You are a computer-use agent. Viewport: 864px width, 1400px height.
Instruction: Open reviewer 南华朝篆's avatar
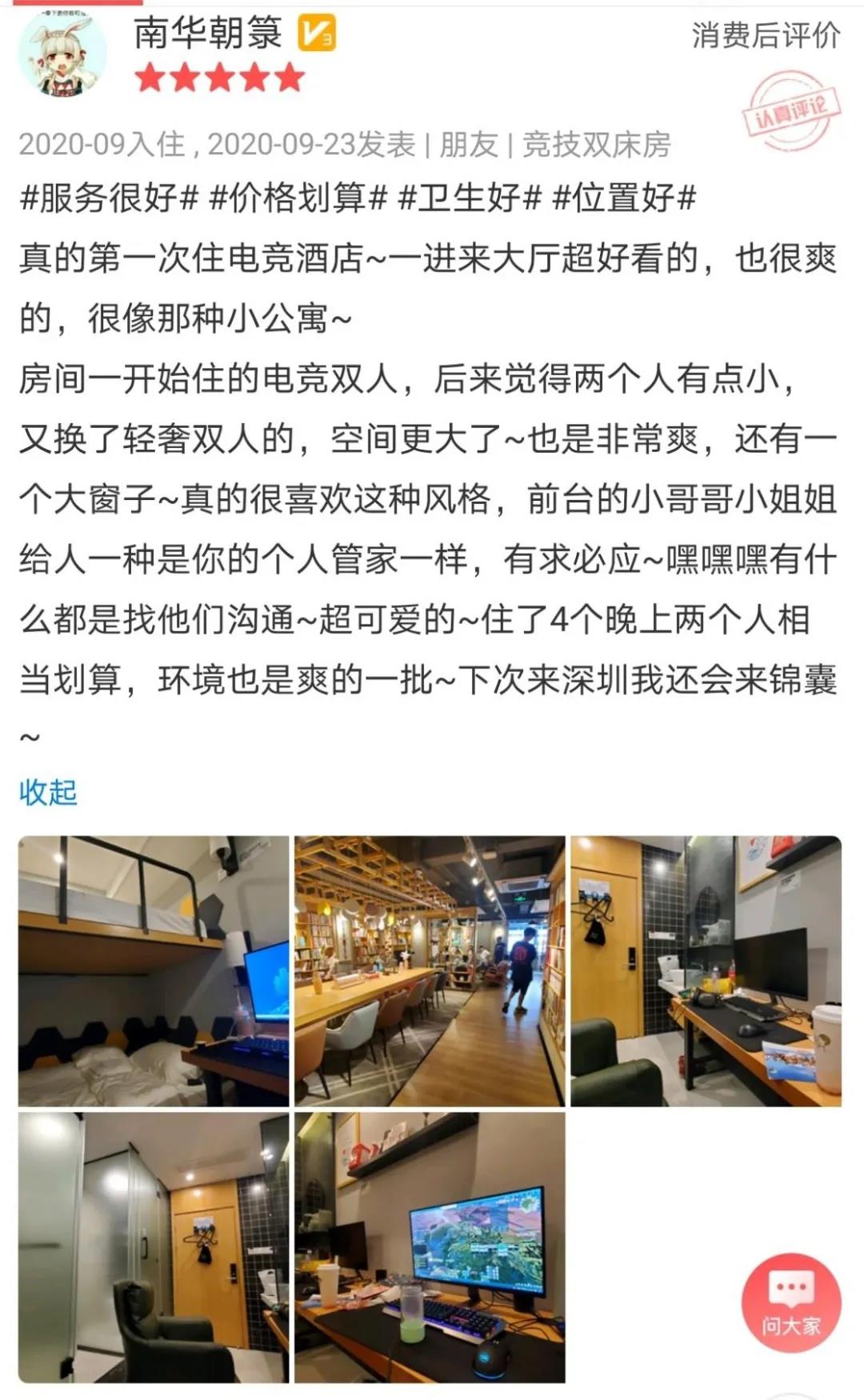[62, 54]
